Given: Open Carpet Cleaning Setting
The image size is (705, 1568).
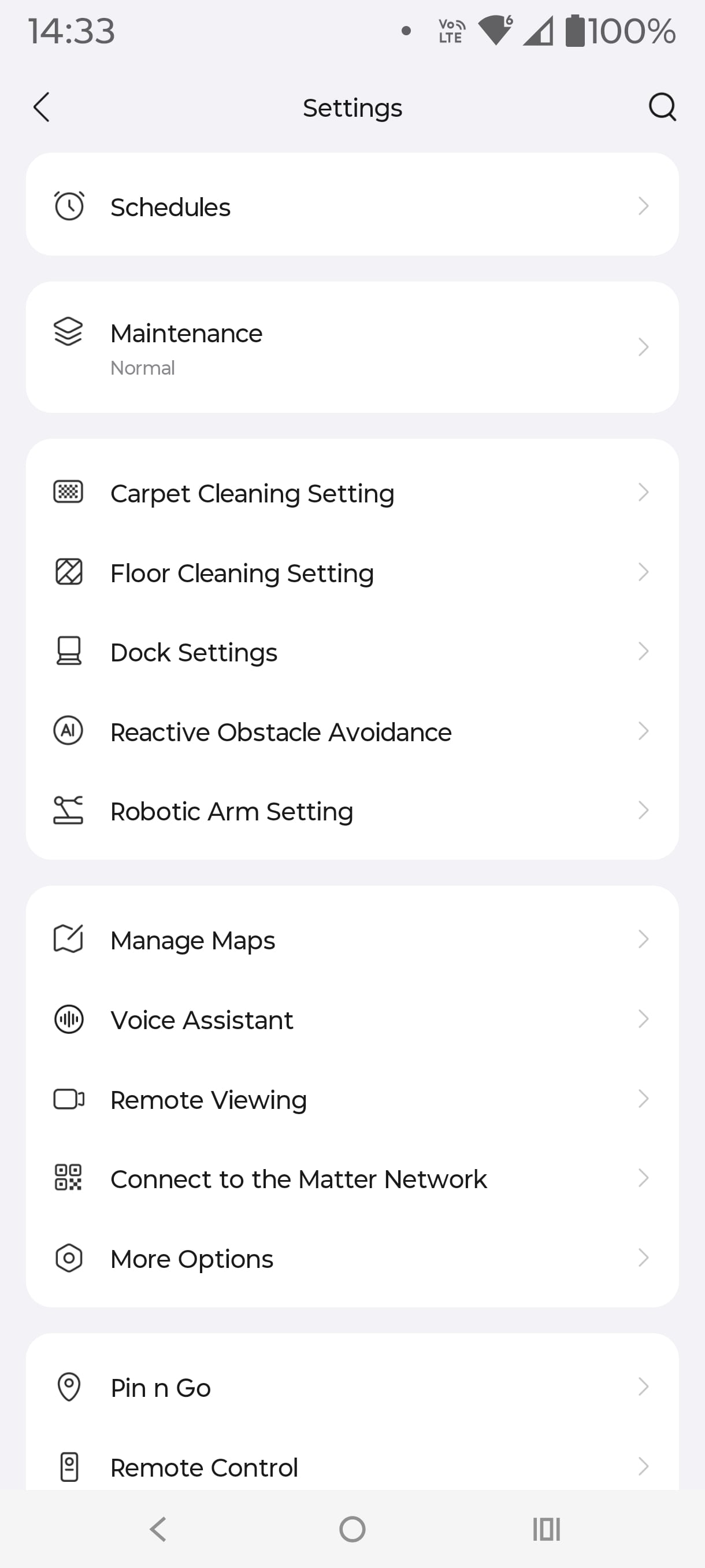Looking at the screenshot, I should click(352, 493).
